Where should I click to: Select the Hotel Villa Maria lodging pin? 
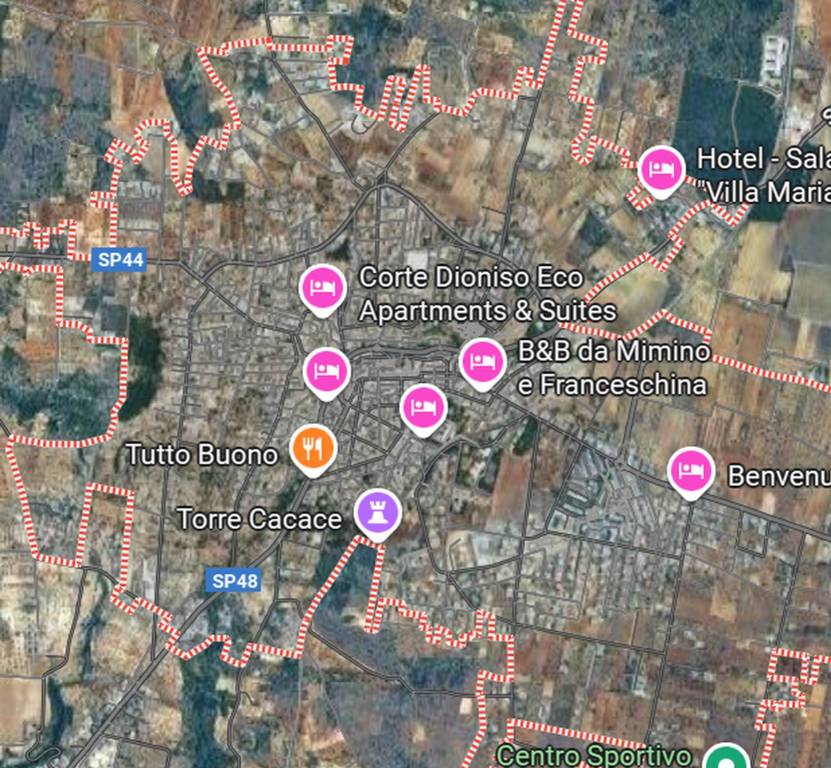tap(661, 169)
